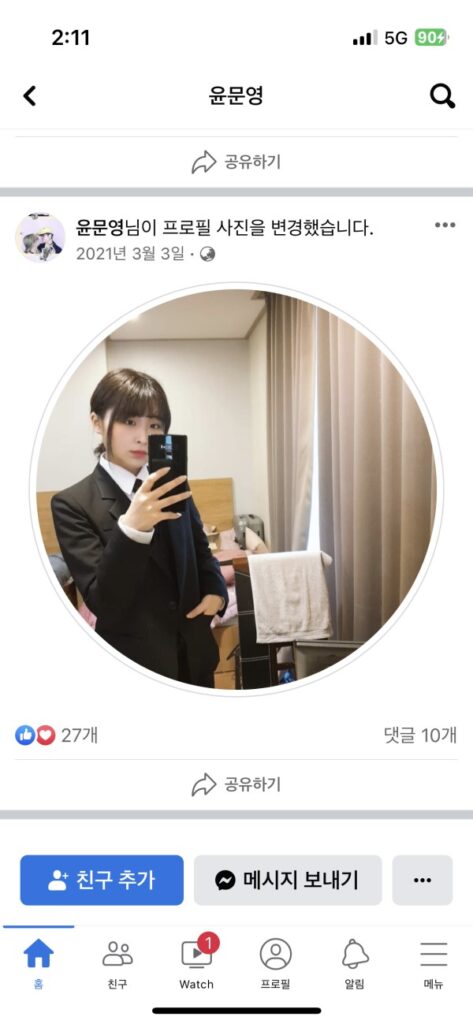
Task: Open more profile actions beside 메시지 보내기
Action: point(422,880)
